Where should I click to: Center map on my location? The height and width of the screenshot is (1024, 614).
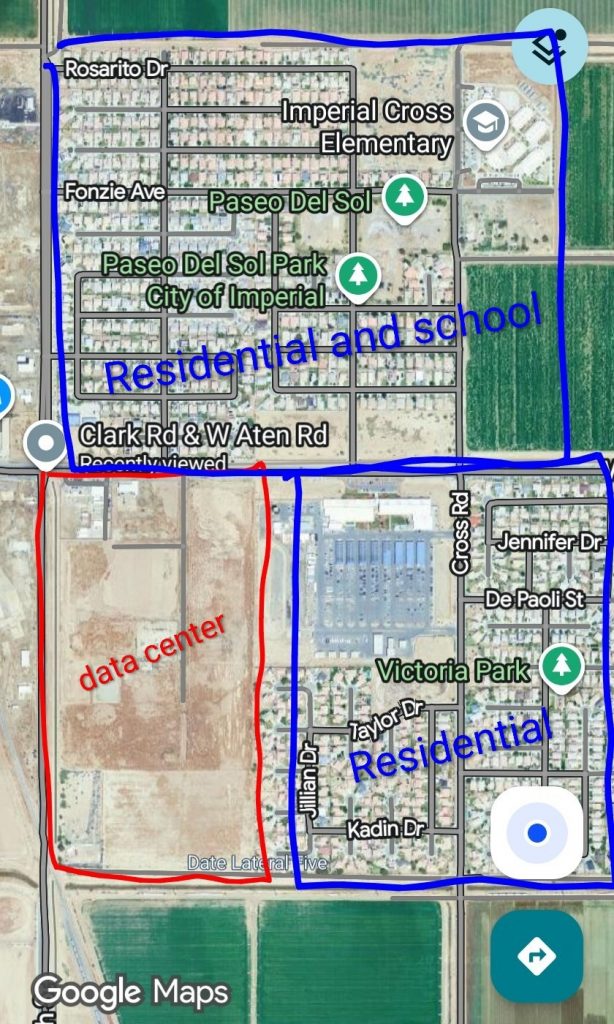(x=537, y=832)
